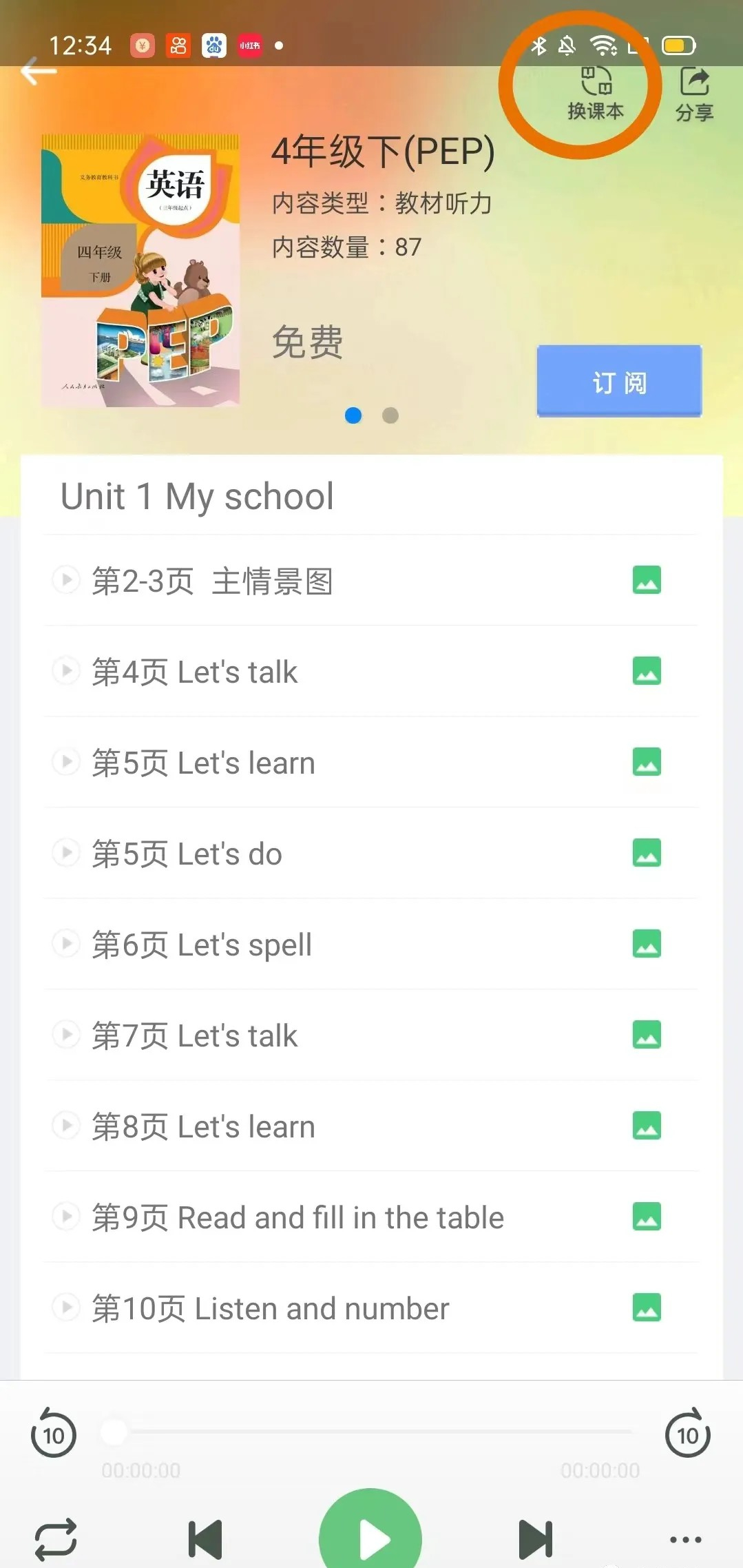Select the first carousel dot
Screen dimensions: 743x1568
(353, 415)
